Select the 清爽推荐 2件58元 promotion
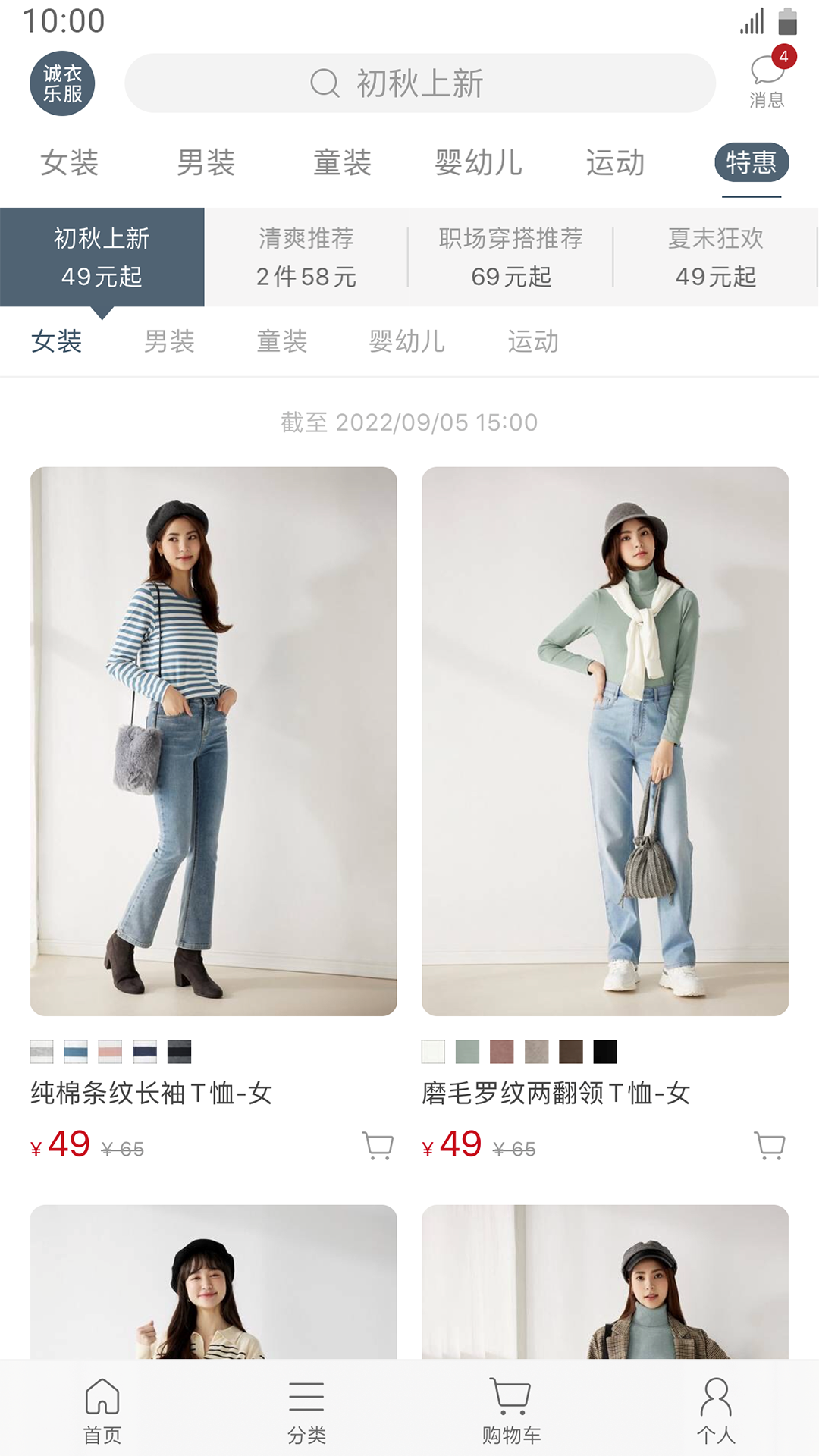 pos(306,257)
